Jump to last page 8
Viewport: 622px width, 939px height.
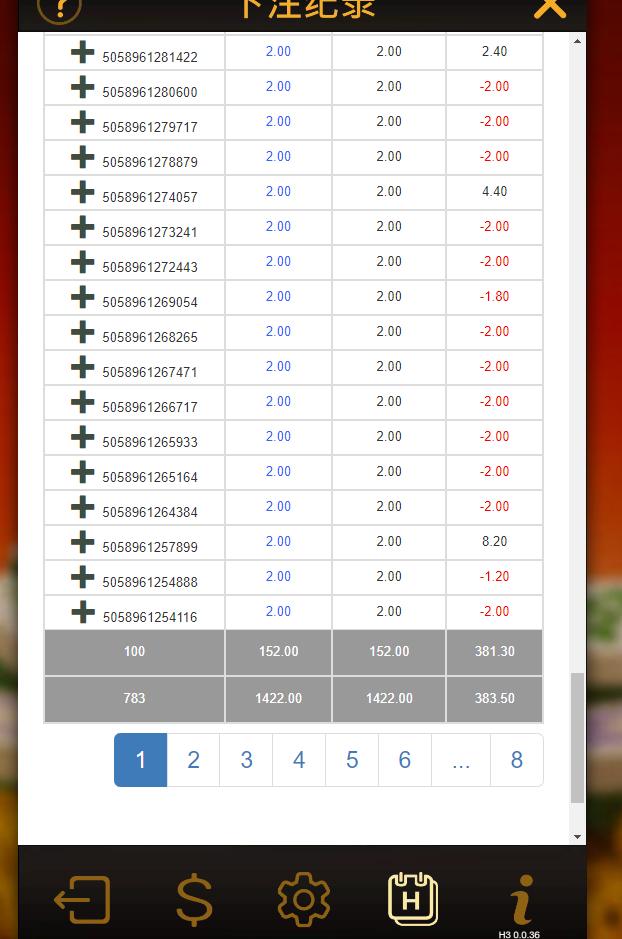(517, 760)
